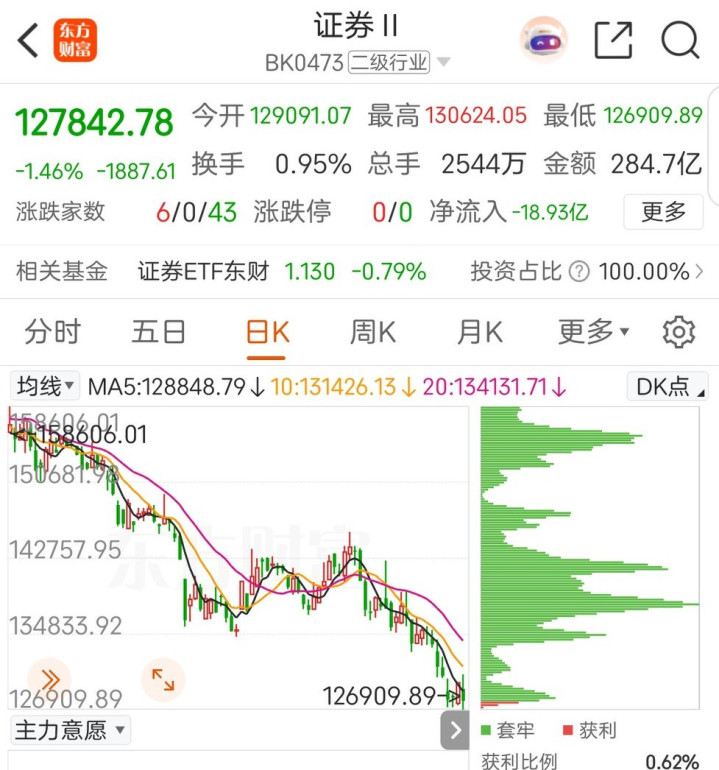
Task: Expand the chart to fullscreen
Action: 163,680
